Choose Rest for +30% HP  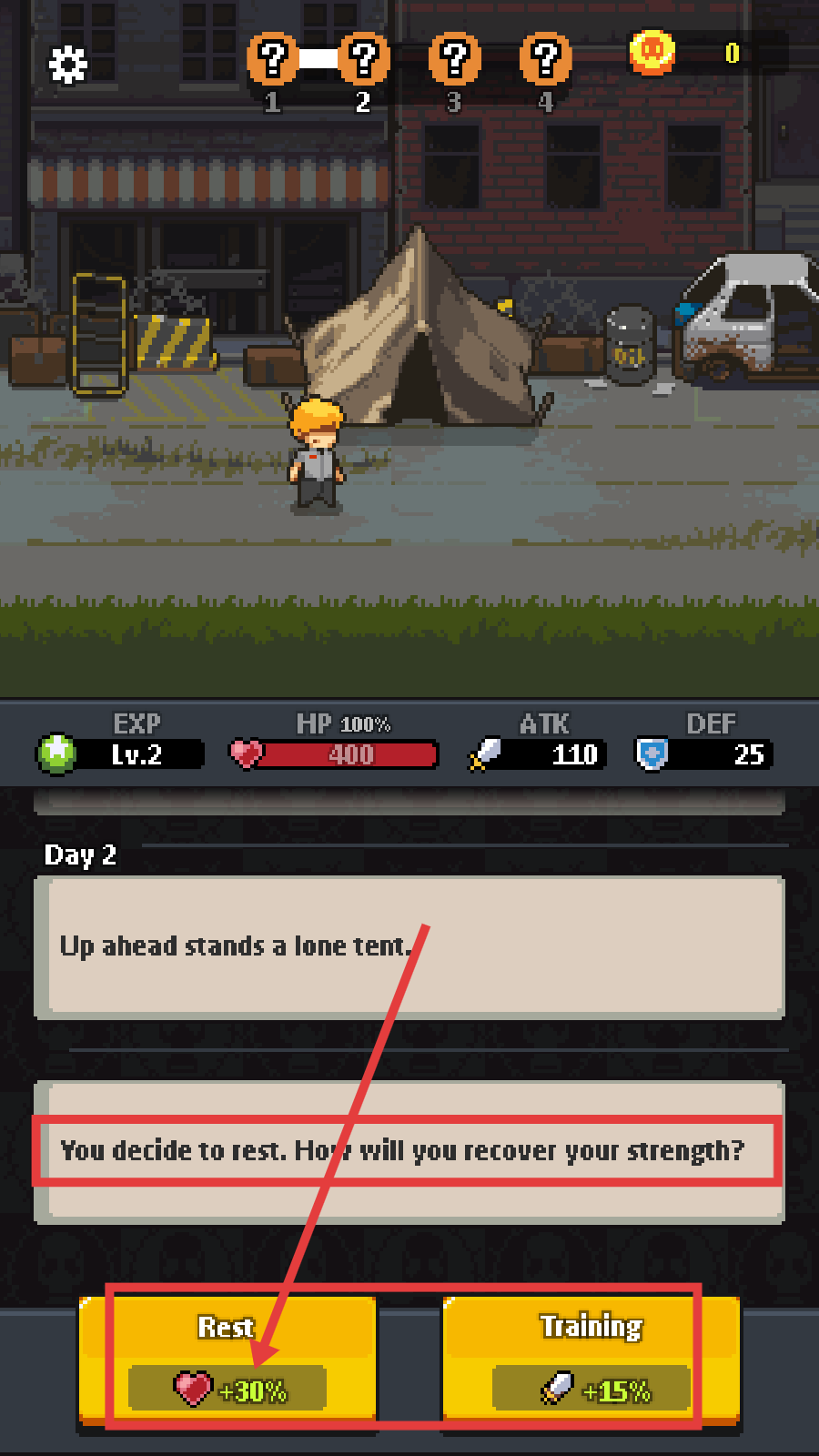click(227, 1360)
